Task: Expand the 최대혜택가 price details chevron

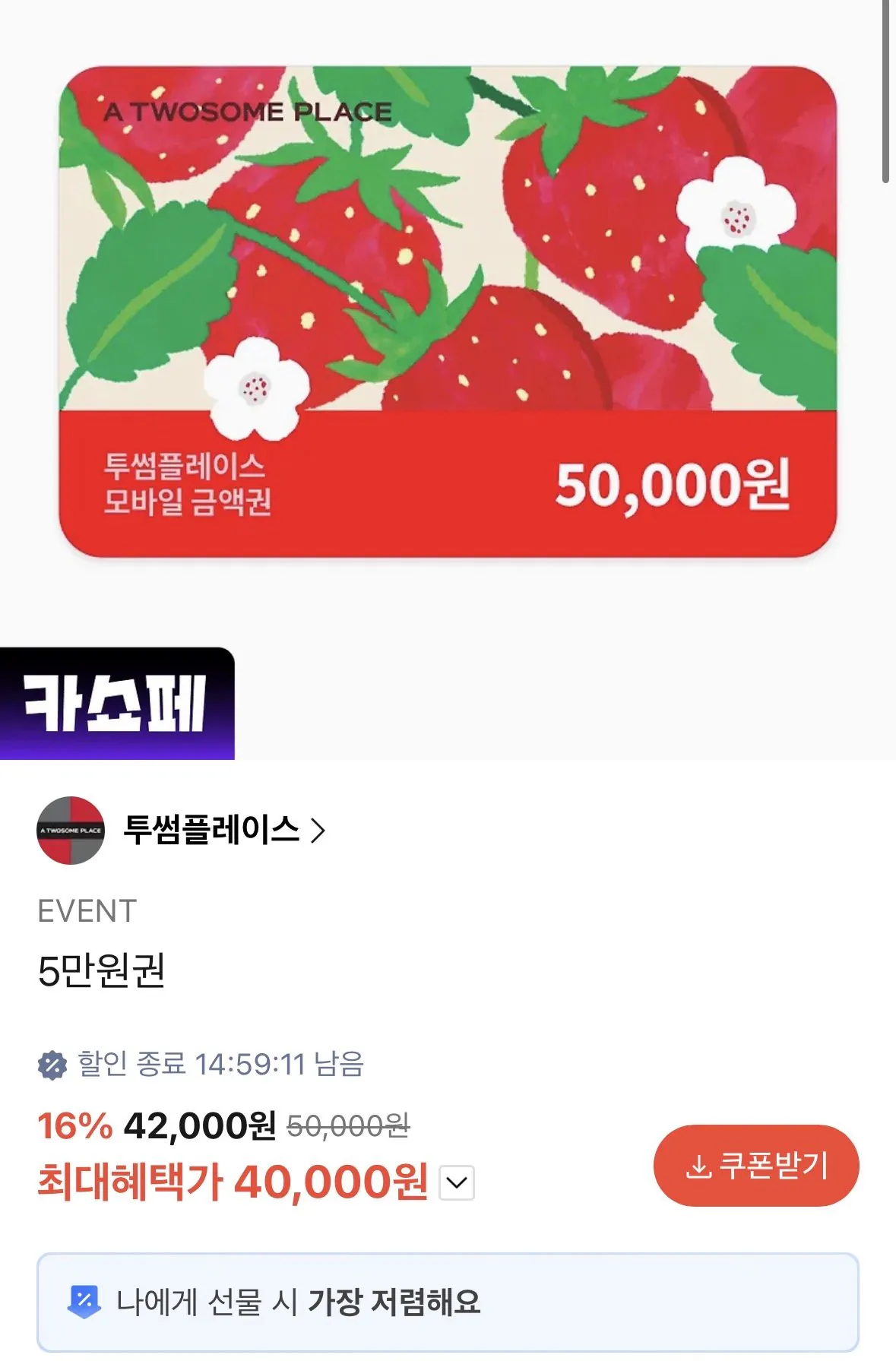Action: 456,1182
